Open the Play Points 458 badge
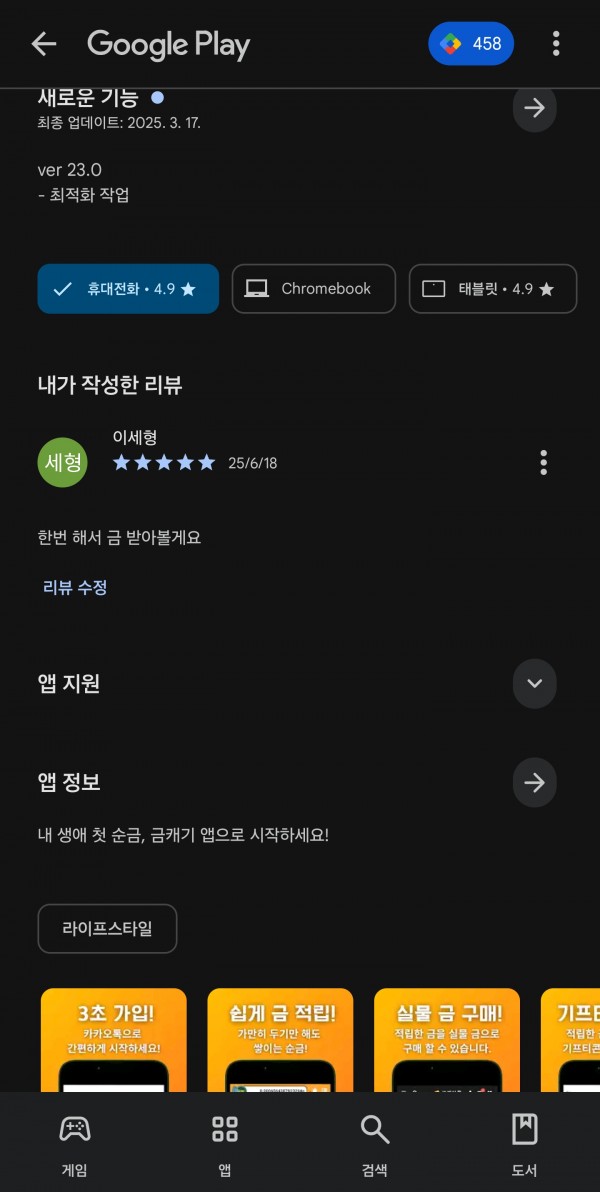Image resolution: width=600 pixels, height=1192 pixels. 471,44
